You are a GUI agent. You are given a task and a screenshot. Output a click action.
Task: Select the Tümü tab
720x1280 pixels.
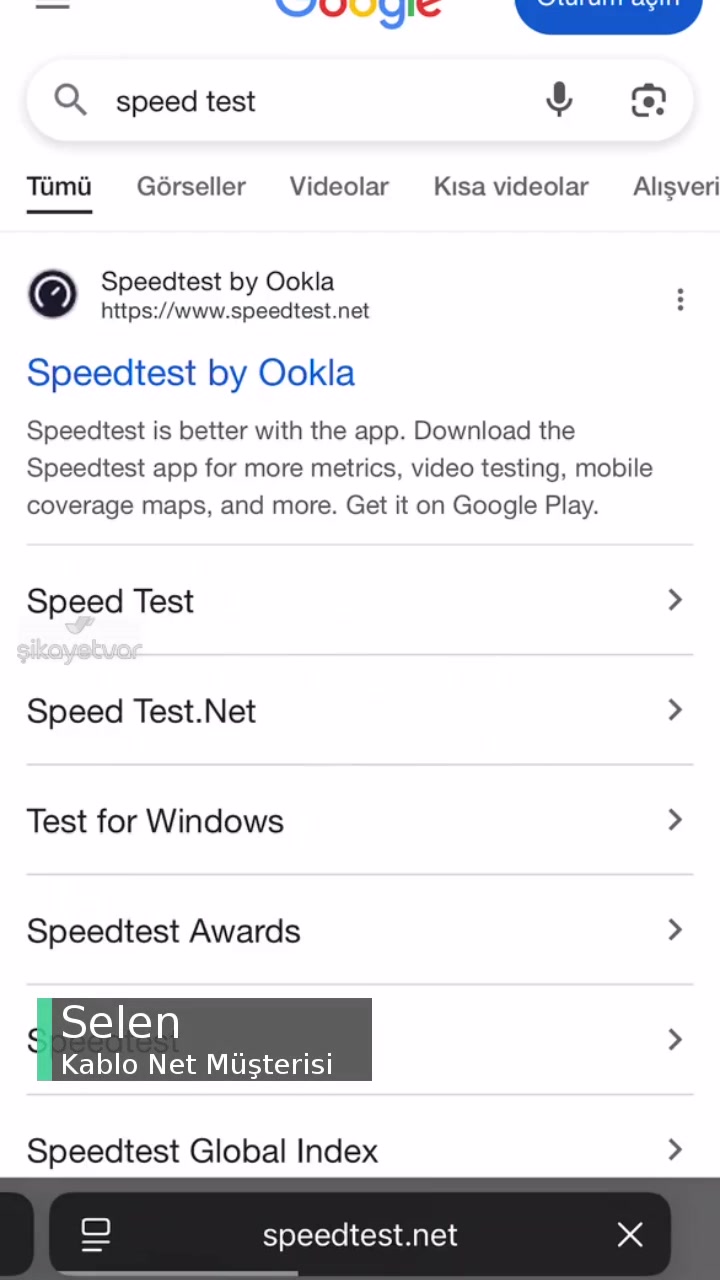pos(59,187)
